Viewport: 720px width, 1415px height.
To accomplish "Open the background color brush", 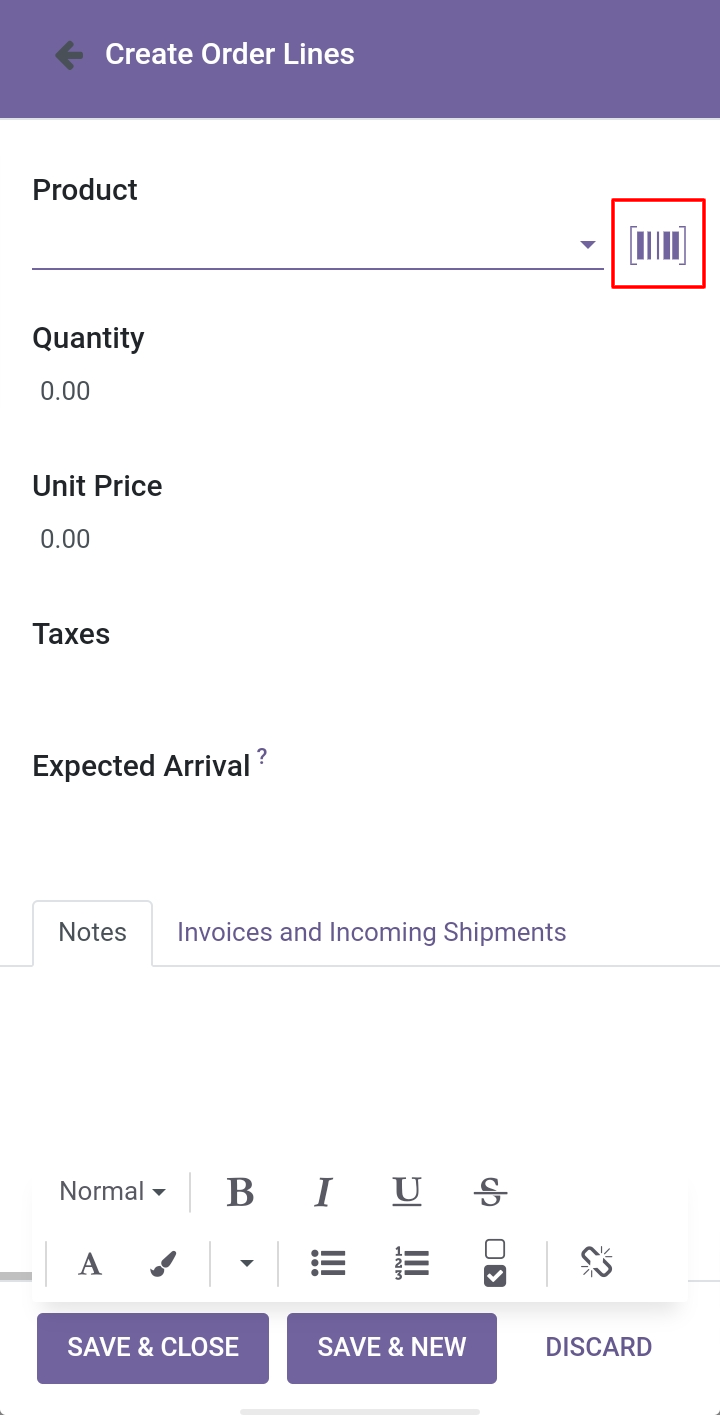I will tap(163, 1264).
